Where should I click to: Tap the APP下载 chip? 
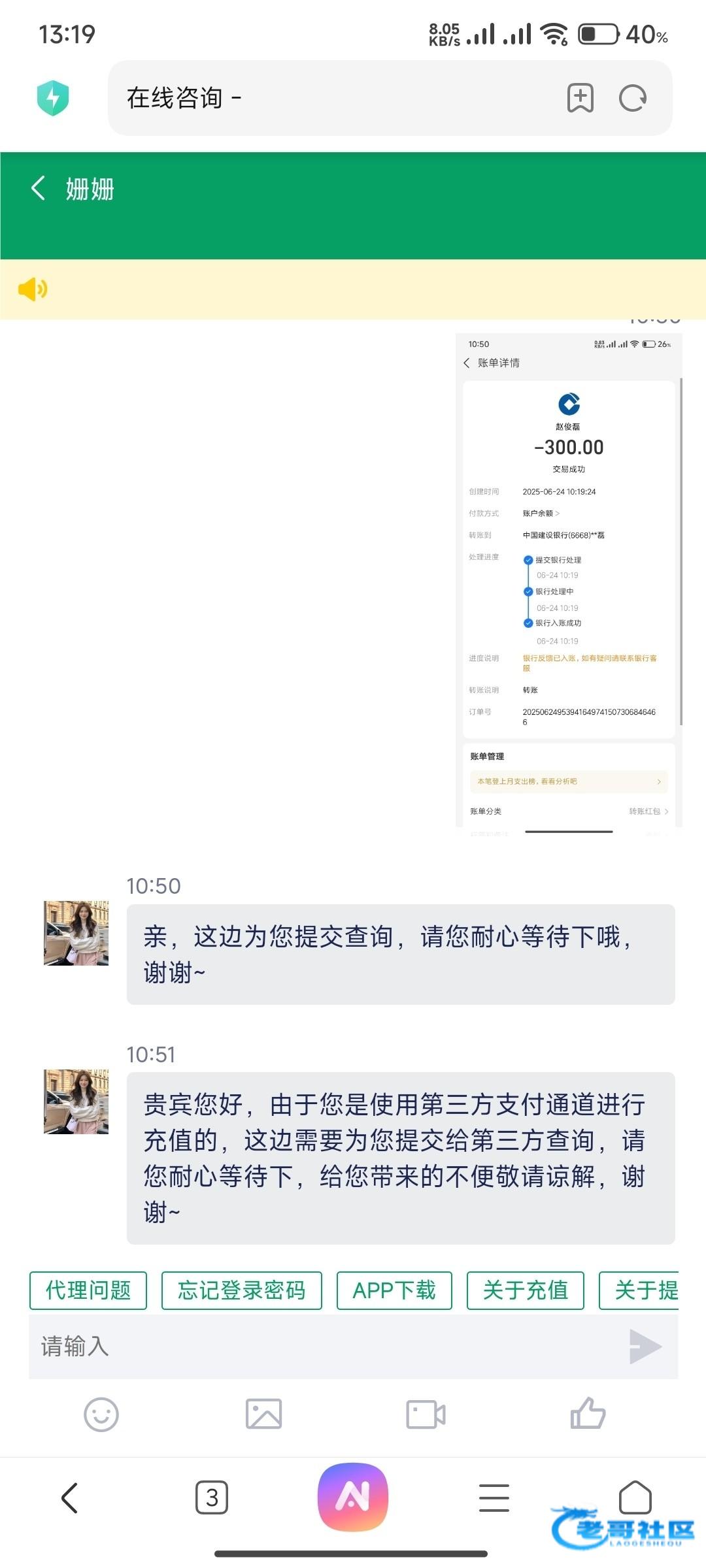pos(394,1290)
